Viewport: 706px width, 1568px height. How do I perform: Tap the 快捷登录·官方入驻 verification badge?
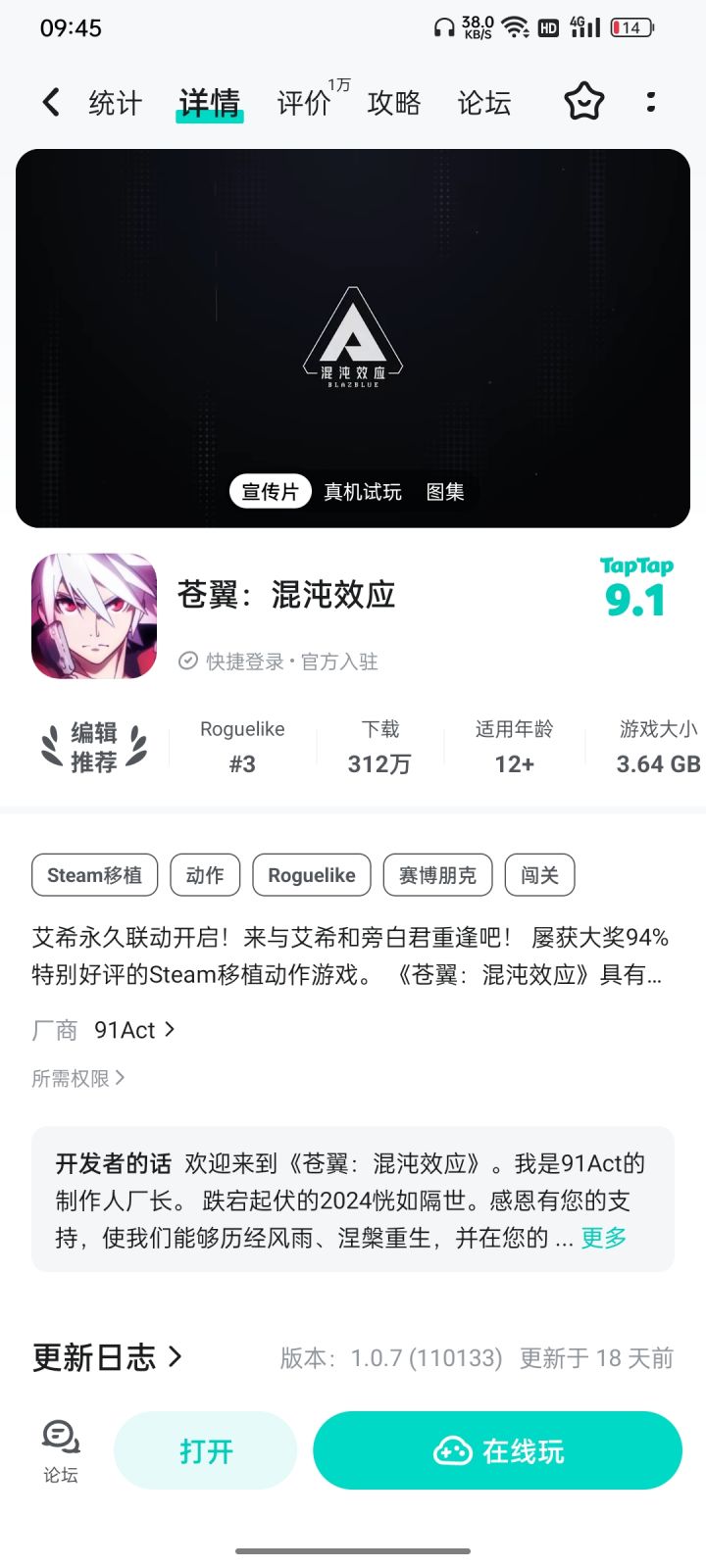(281, 661)
